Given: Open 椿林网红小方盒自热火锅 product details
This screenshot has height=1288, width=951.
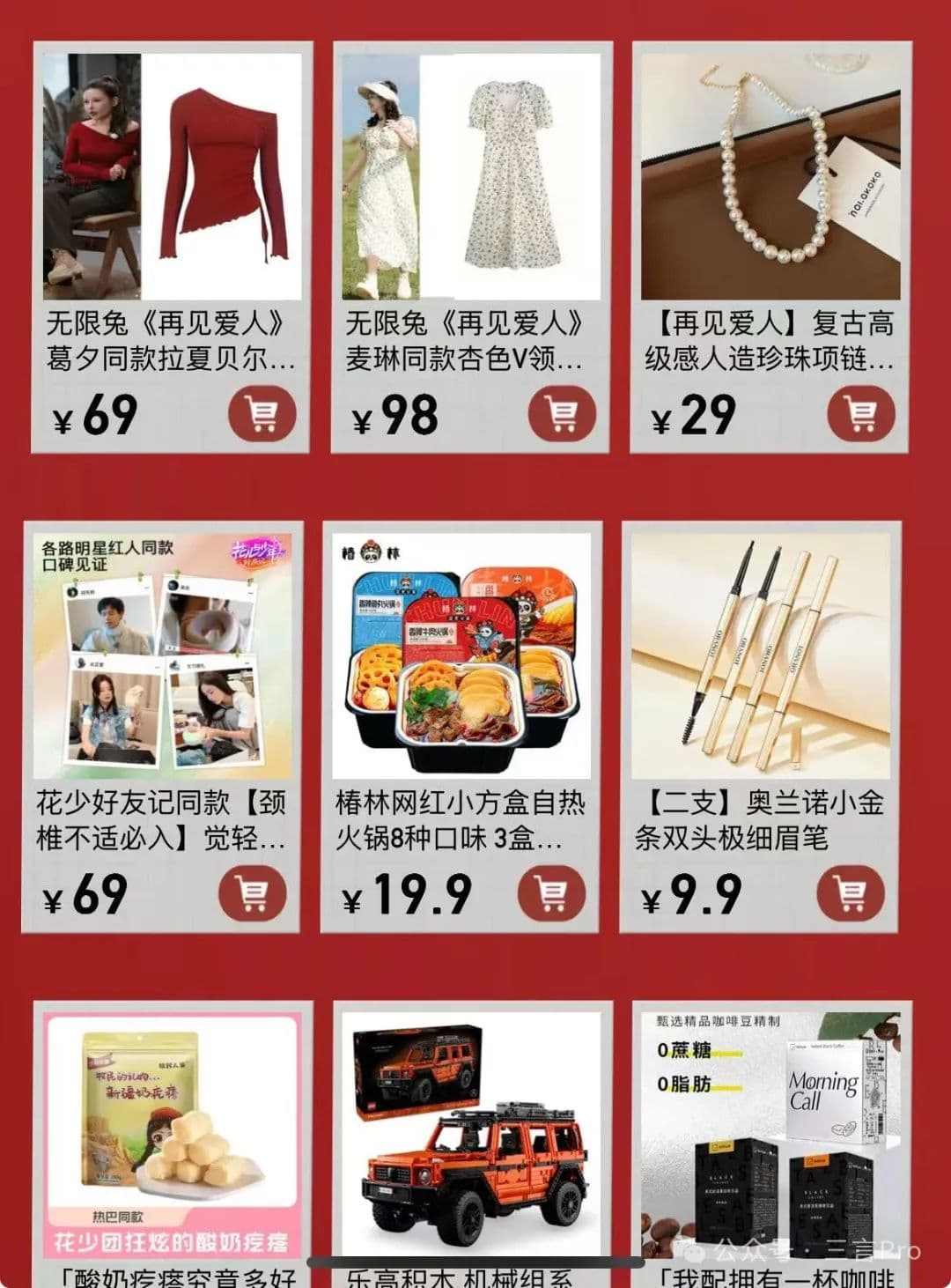Looking at the screenshot, I should [x=461, y=656].
